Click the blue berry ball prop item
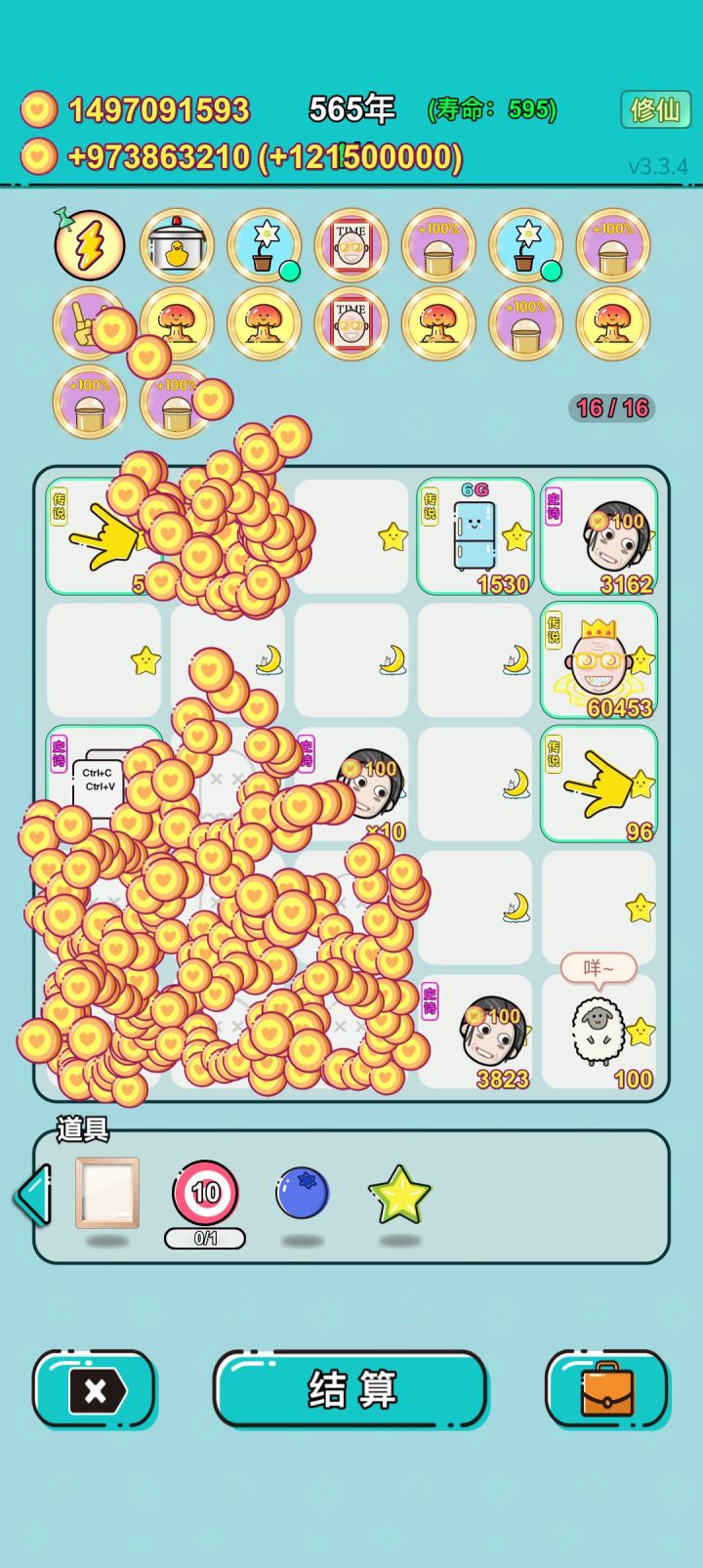This screenshot has width=703, height=1568. coord(303,1192)
